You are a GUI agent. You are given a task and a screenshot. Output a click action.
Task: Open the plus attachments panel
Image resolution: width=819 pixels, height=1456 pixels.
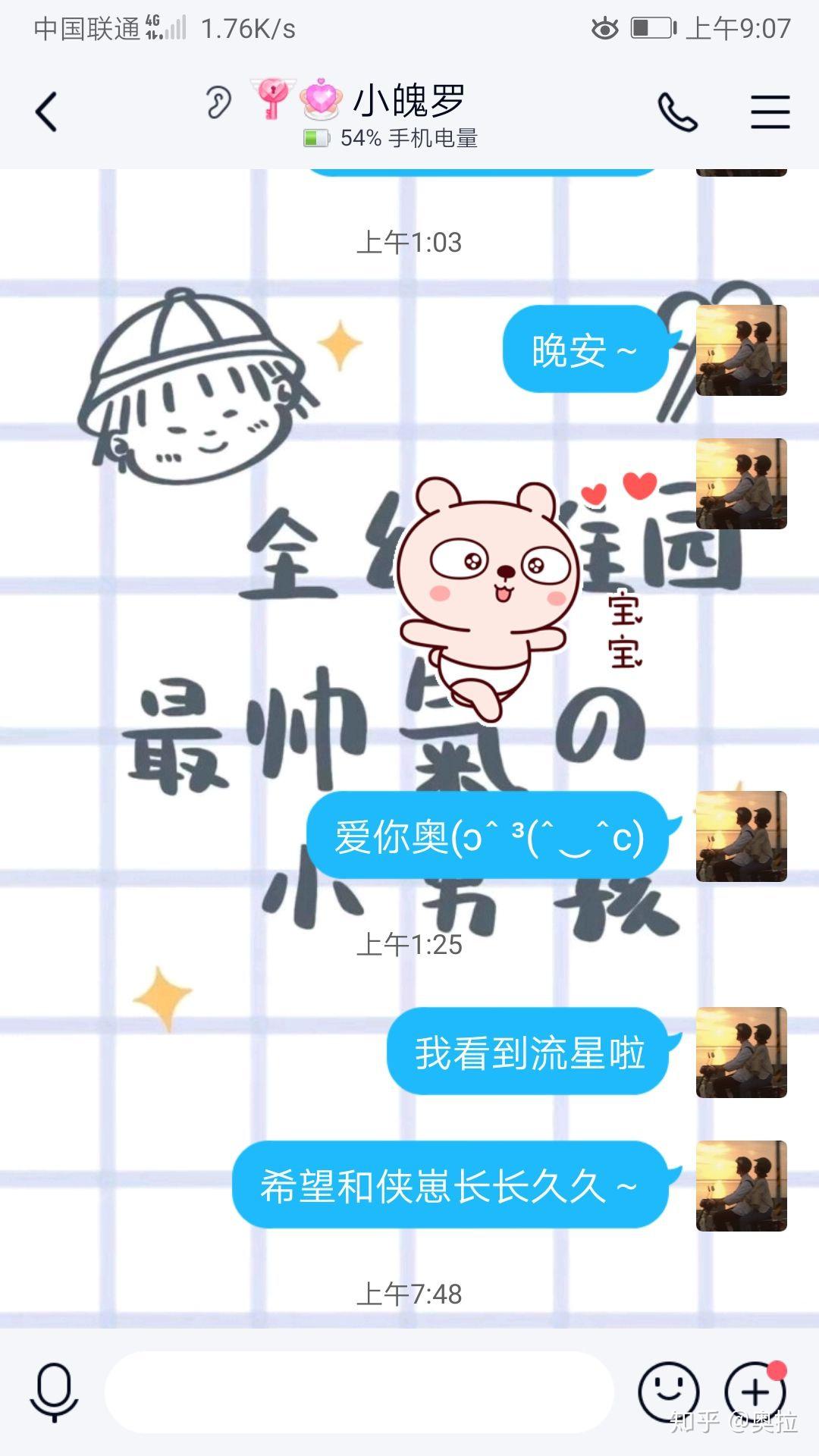(755, 1392)
